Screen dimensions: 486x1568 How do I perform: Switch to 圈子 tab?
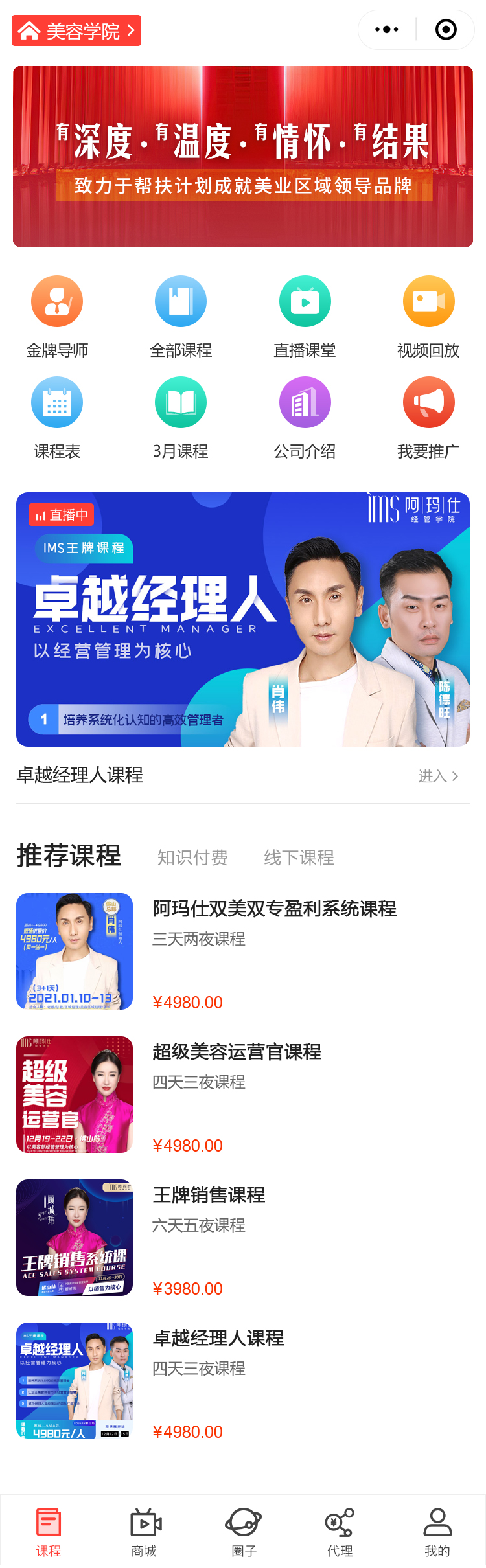click(244, 1532)
